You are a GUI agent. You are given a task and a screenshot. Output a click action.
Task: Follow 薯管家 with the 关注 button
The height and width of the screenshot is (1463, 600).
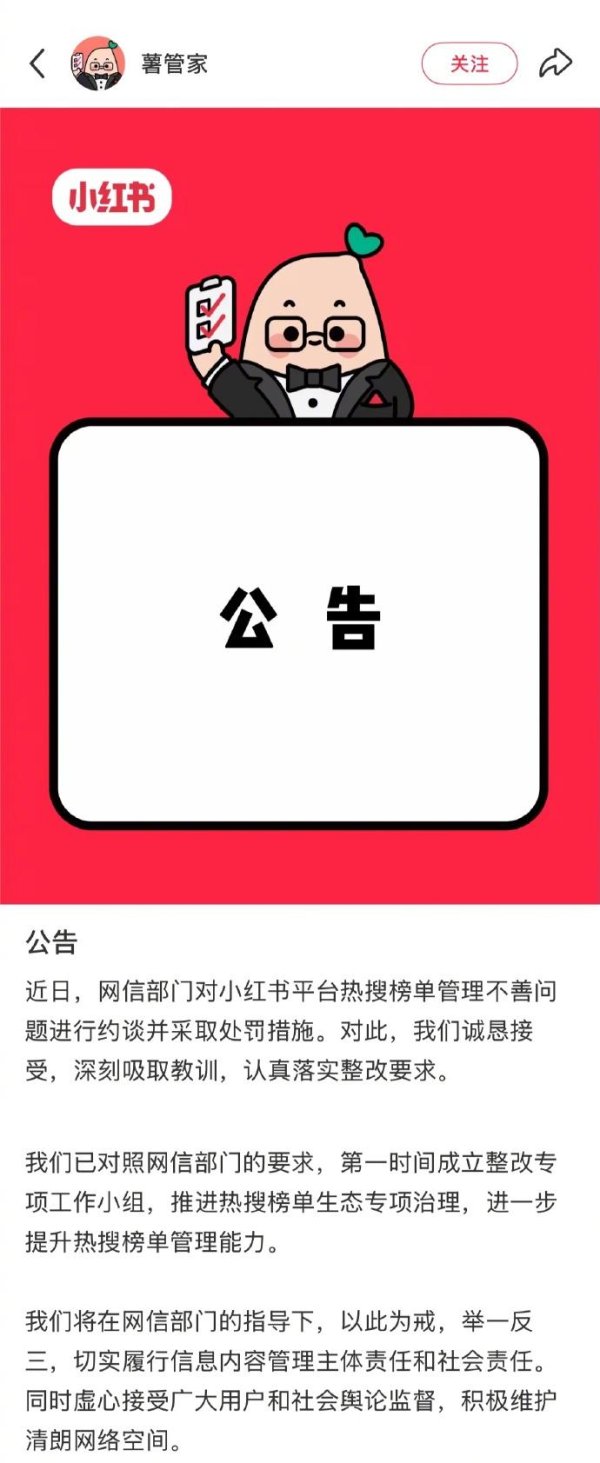(469, 64)
